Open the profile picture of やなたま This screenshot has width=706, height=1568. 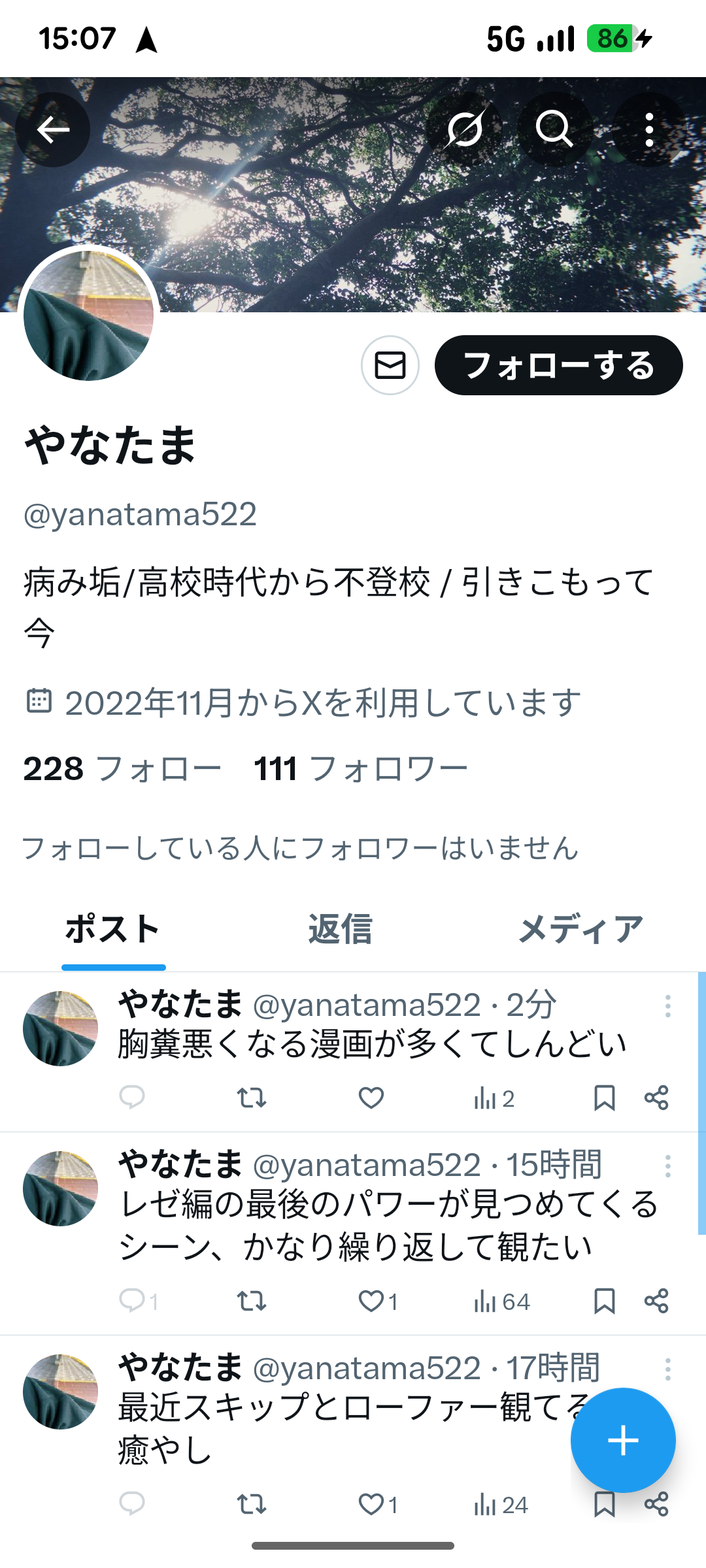[x=89, y=316]
